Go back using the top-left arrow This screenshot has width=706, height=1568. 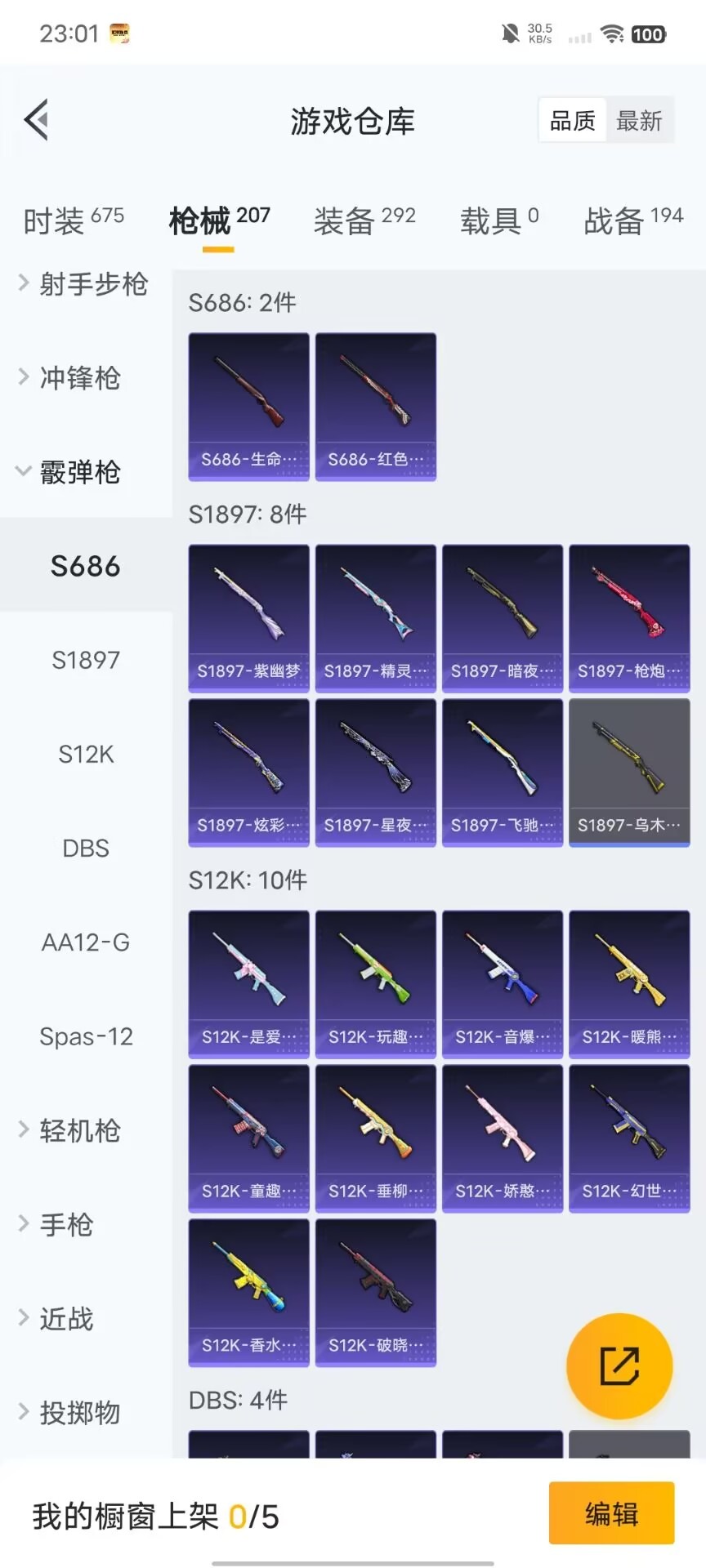tap(37, 120)
